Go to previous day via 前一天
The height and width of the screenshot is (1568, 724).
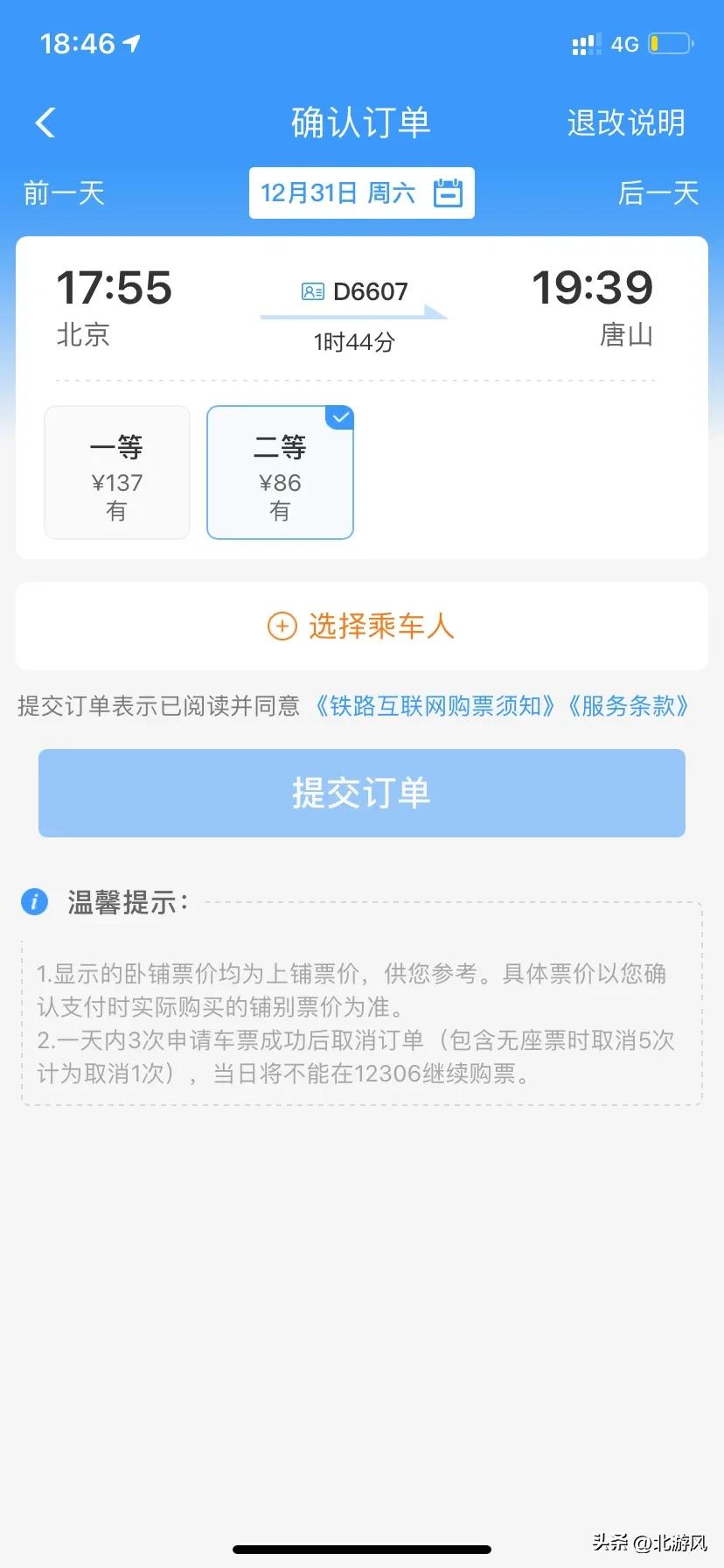(61, 193)
